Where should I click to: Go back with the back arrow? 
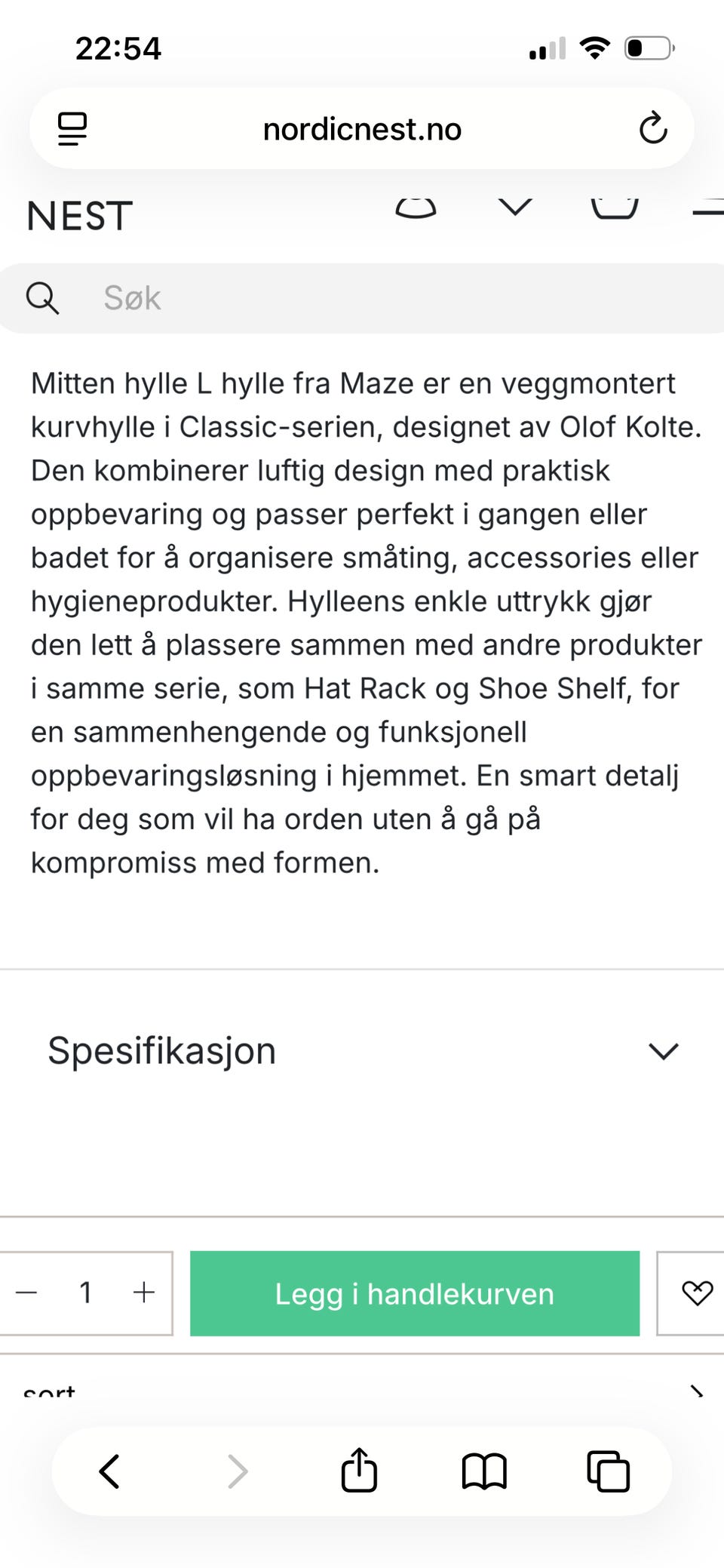(109, 1470)
